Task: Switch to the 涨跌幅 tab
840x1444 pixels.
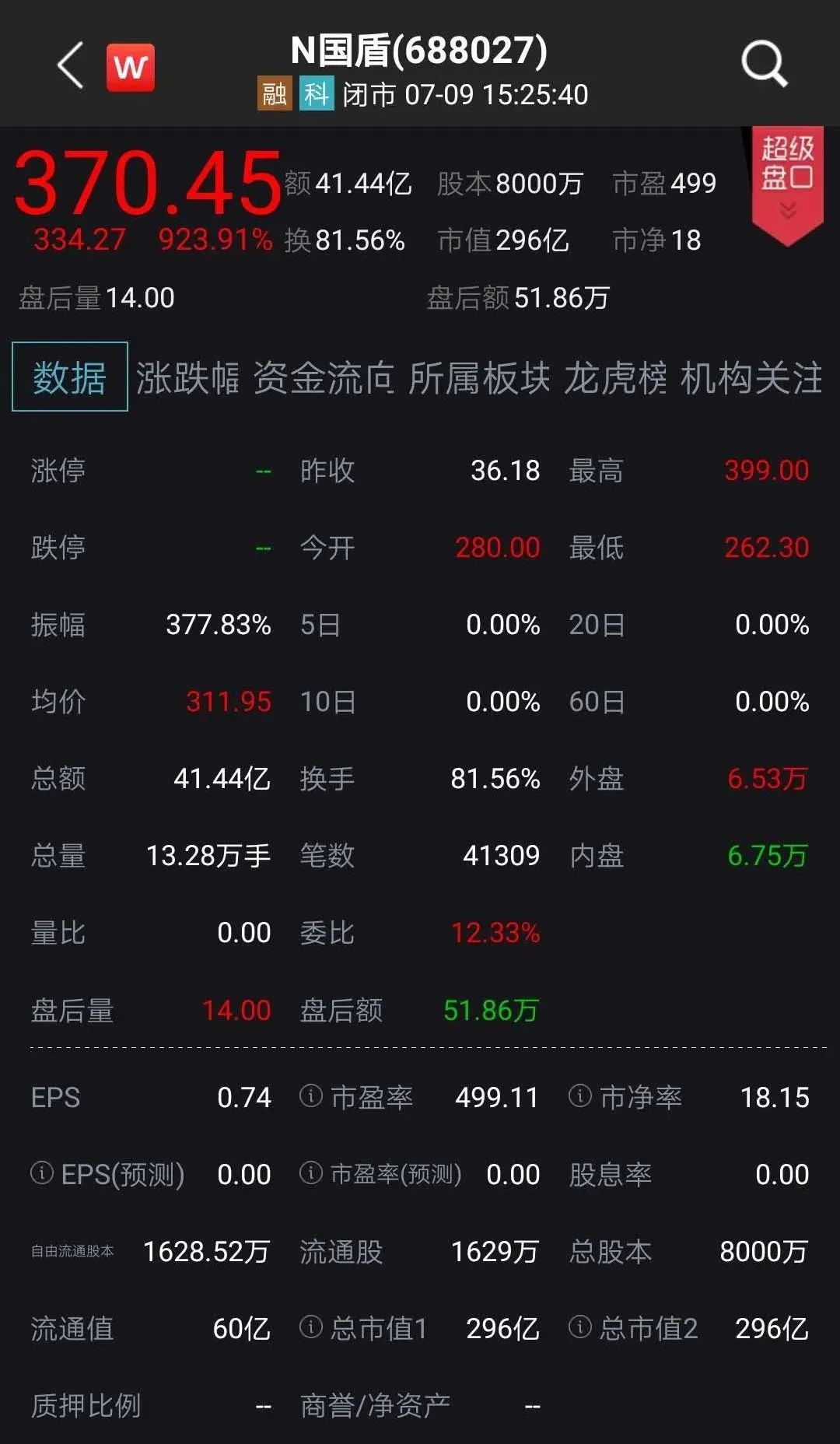Action: coord(188,378)
